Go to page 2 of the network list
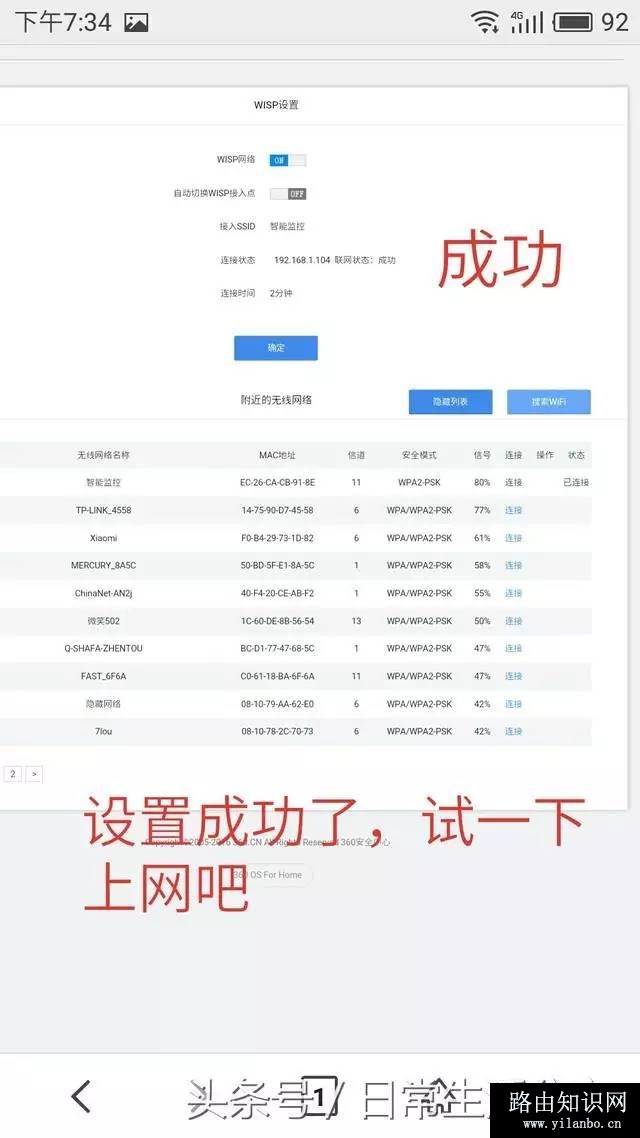 (13, 774)
